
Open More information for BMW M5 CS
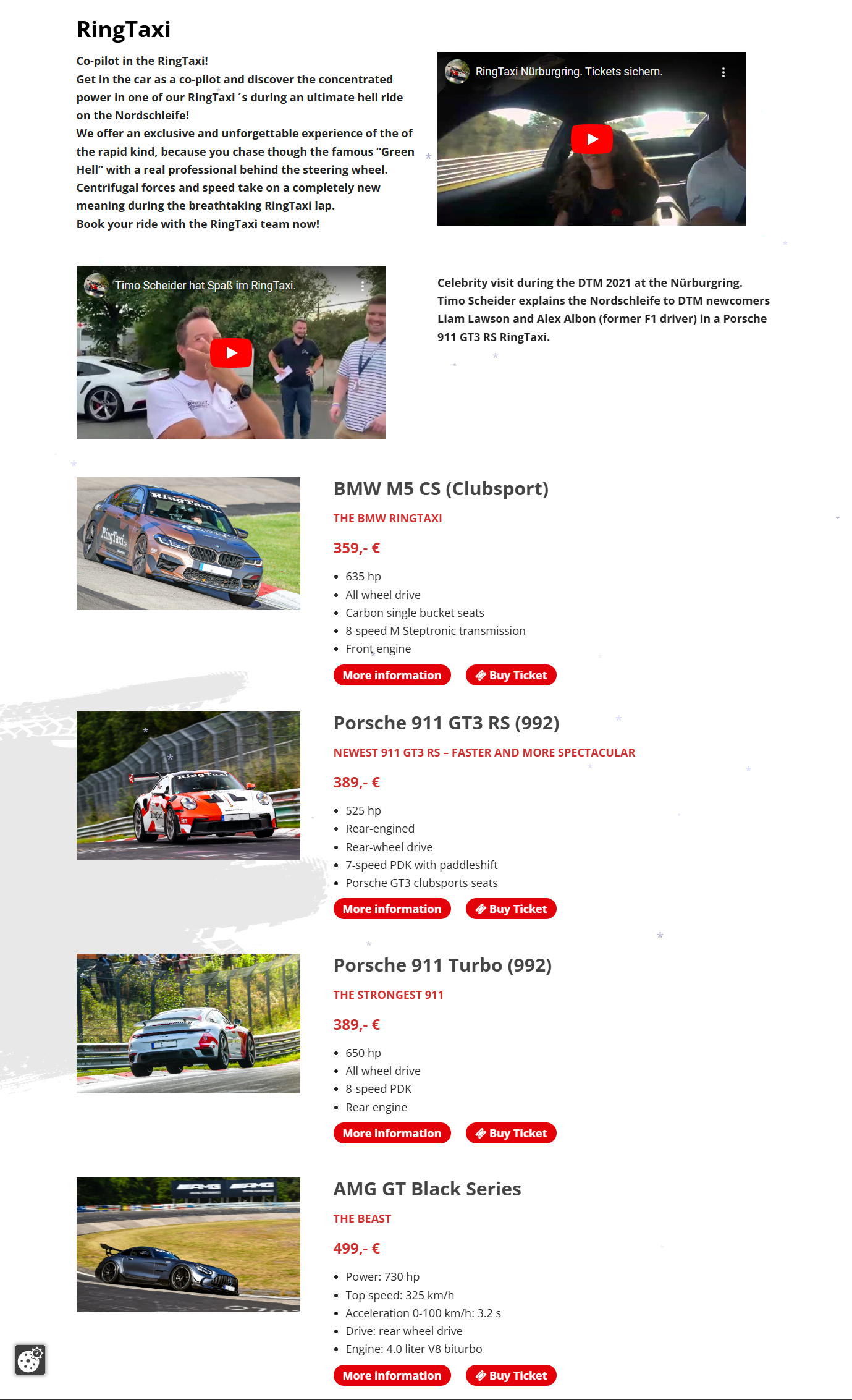tap(392, 675)
